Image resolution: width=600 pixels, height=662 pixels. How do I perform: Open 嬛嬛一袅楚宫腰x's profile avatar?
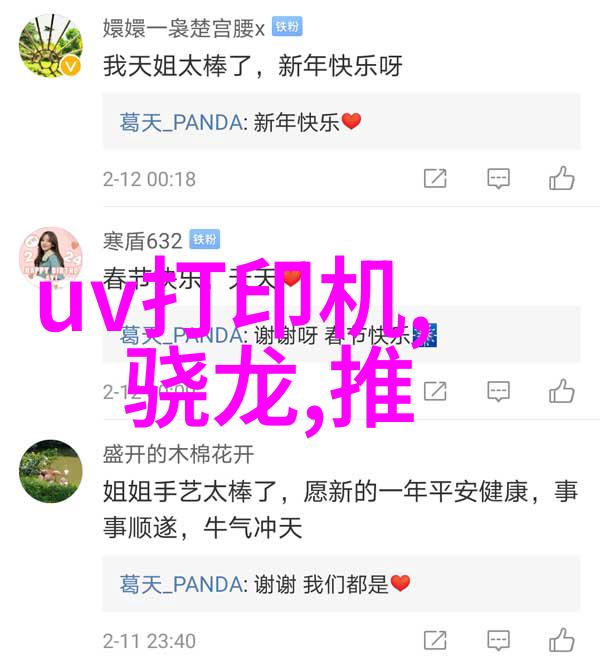(x=50, y=47)
